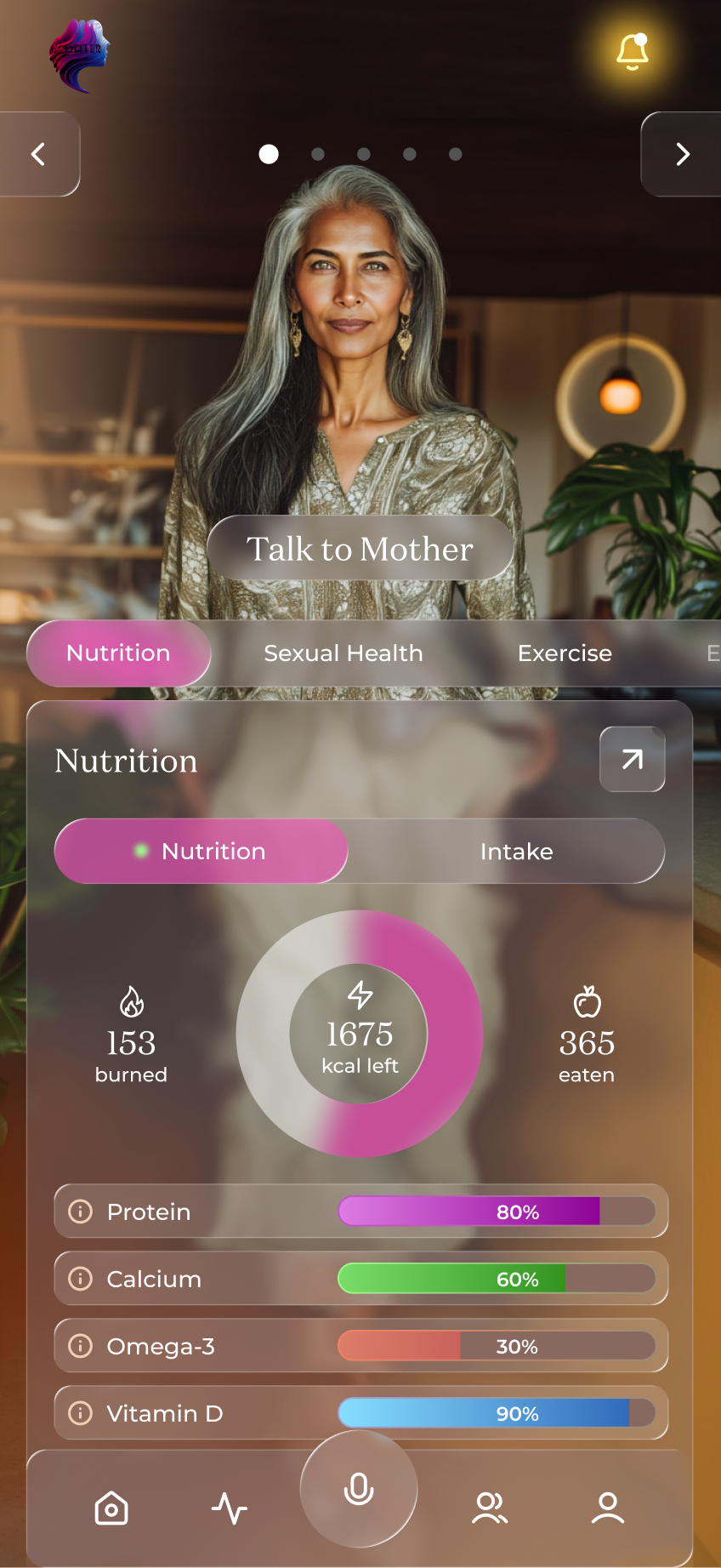Image resolution: width=721 pixels, height=1568 pixels.
Task: Show info about Protein
Action: coord(80,1212)
